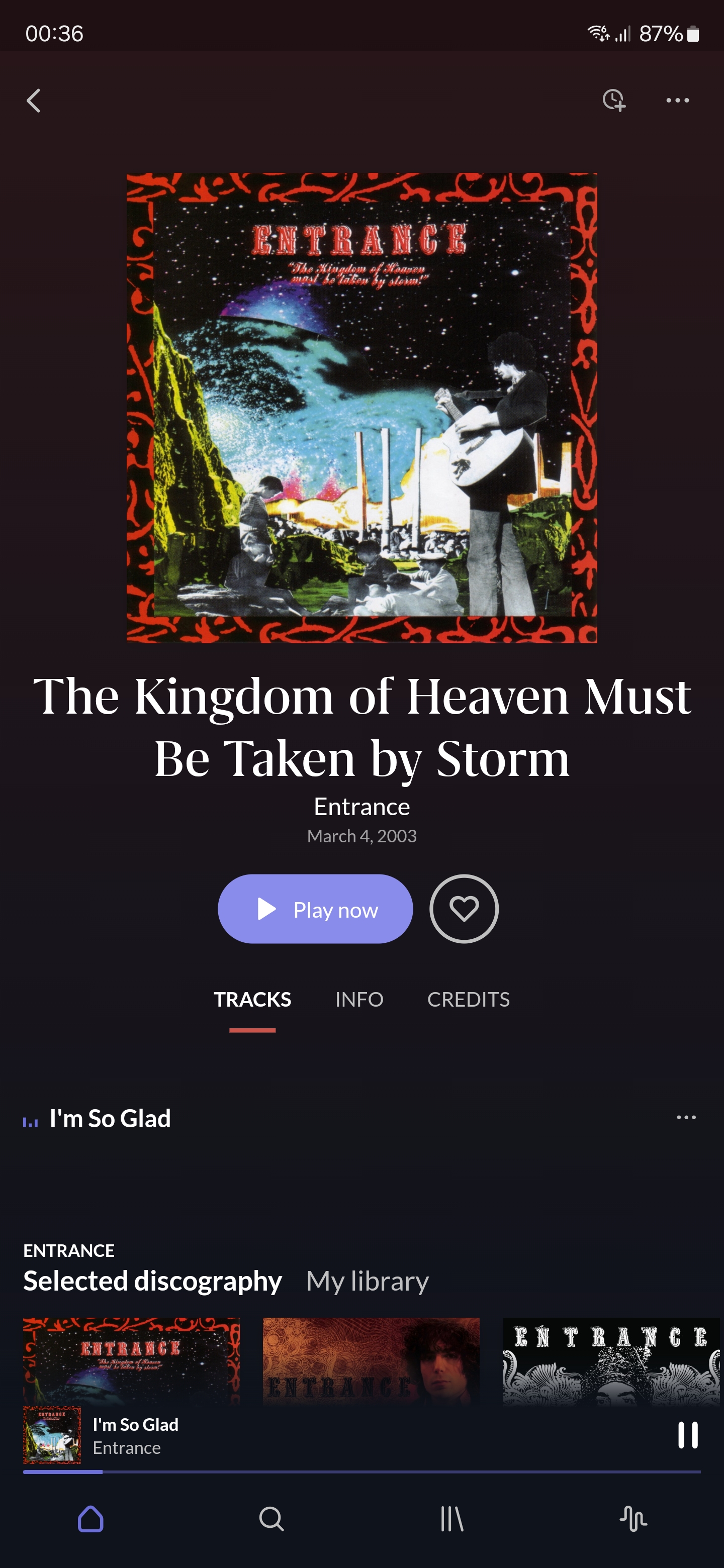Image resolution: width=724 pixels, height=1568 pixels.
Task: Open more options for I'm So Glad
Action: click(x=686, y=1118)
